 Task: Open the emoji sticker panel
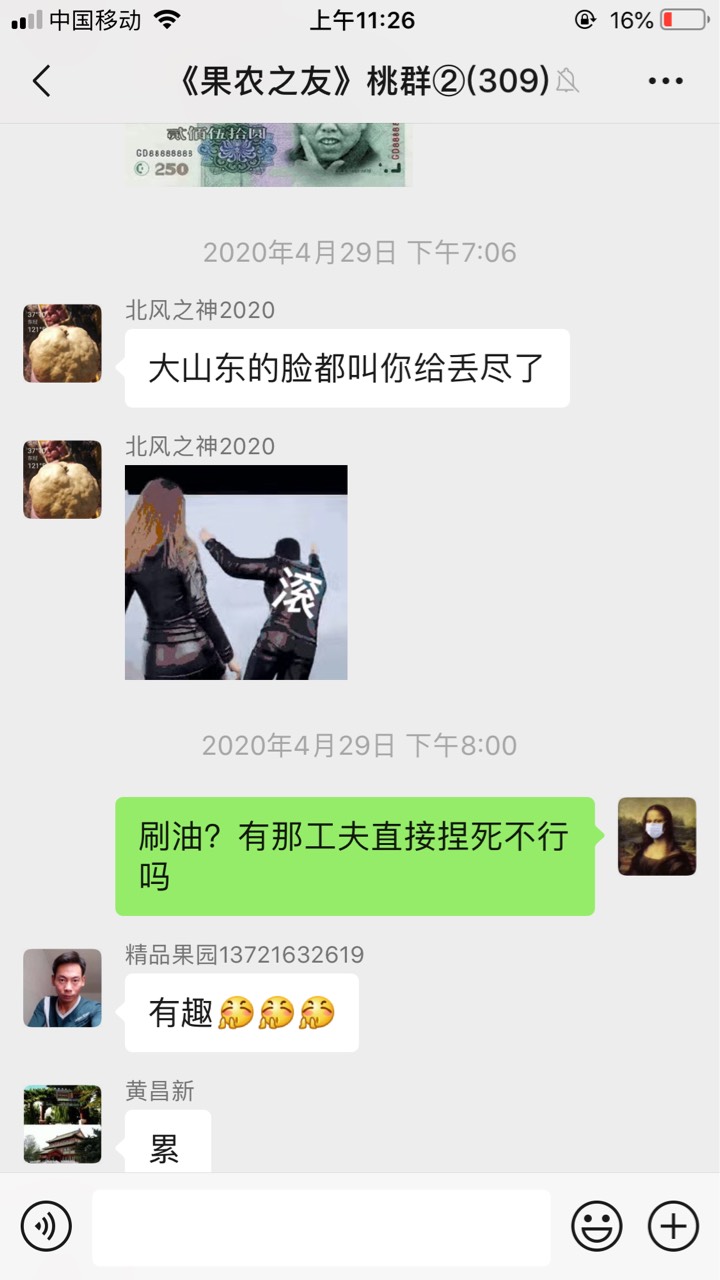597,1226
